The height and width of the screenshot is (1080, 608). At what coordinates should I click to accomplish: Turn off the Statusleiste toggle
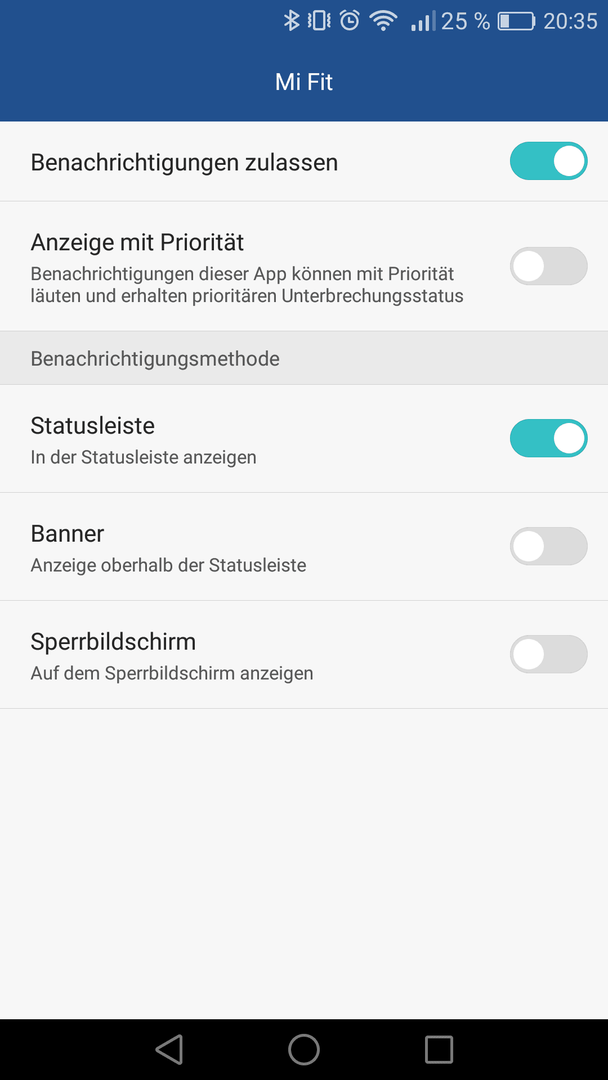pyautogui.click(x=548, y=438)
